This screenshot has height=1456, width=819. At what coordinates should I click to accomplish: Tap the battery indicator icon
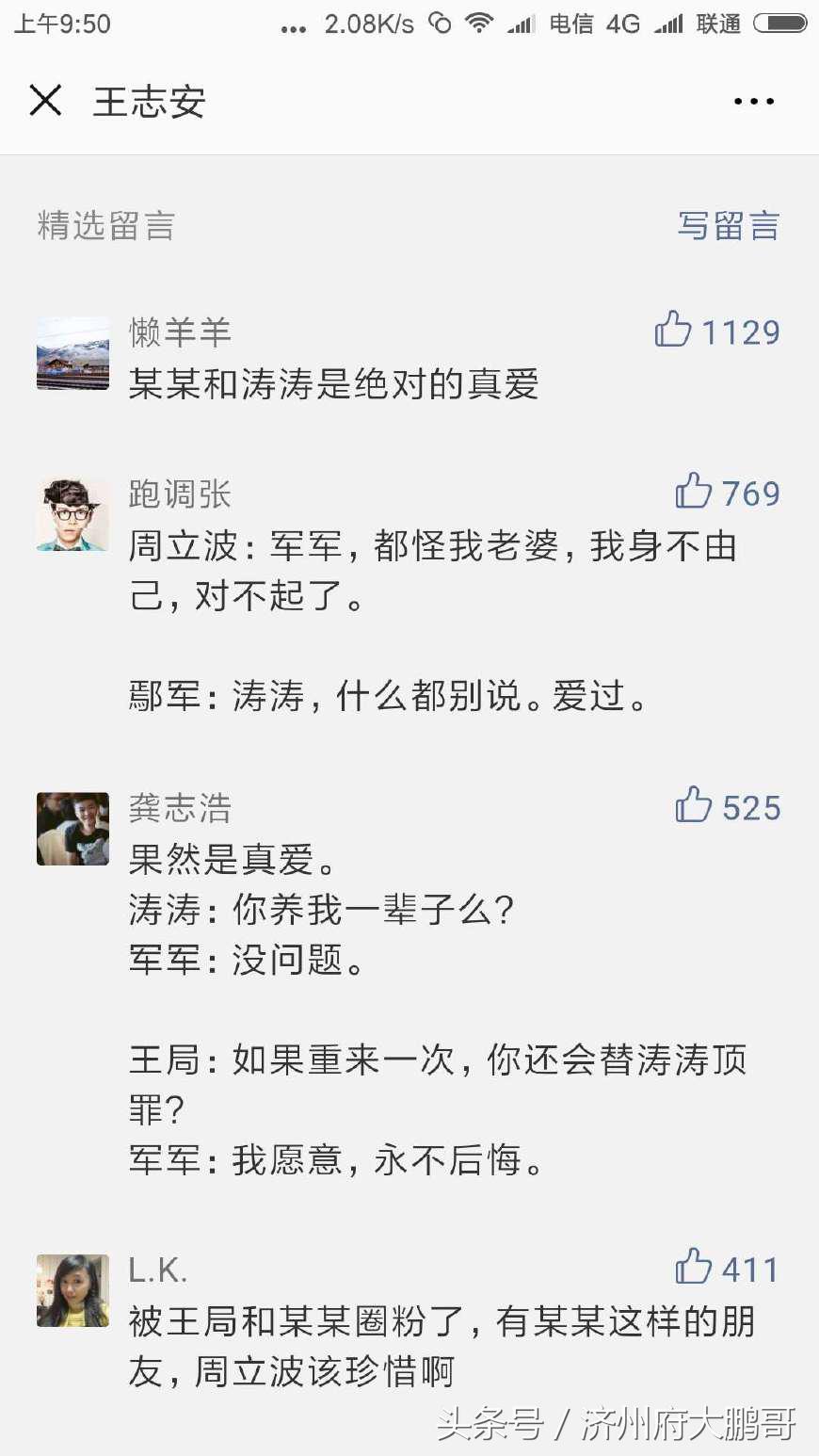pyautogui.click(x=778, y=25)
